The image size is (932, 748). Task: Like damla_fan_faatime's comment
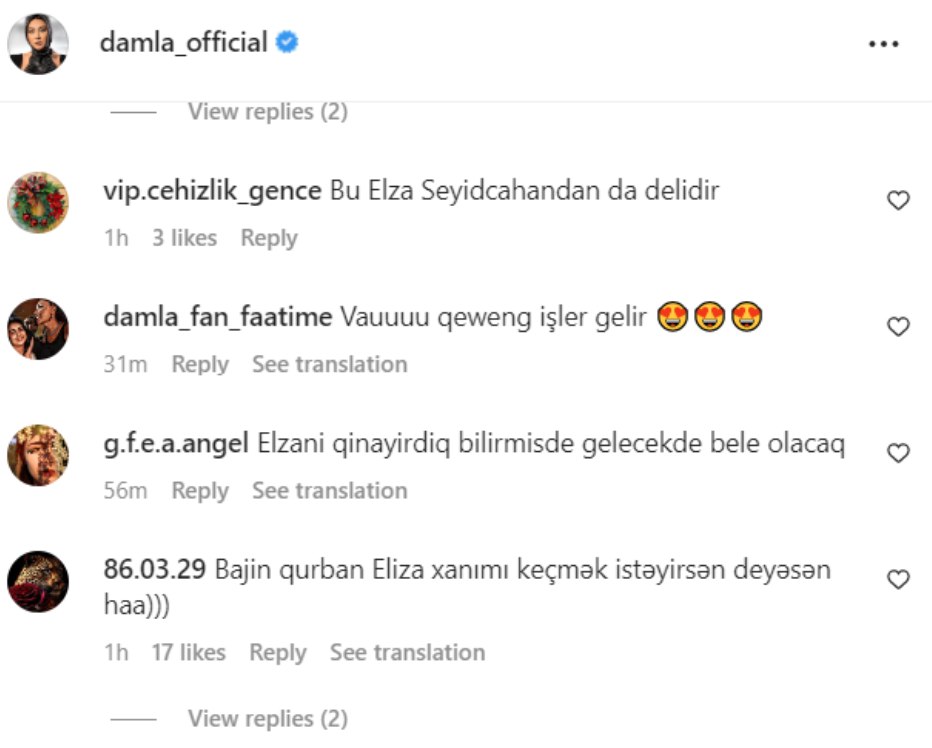tap(898, 326)
